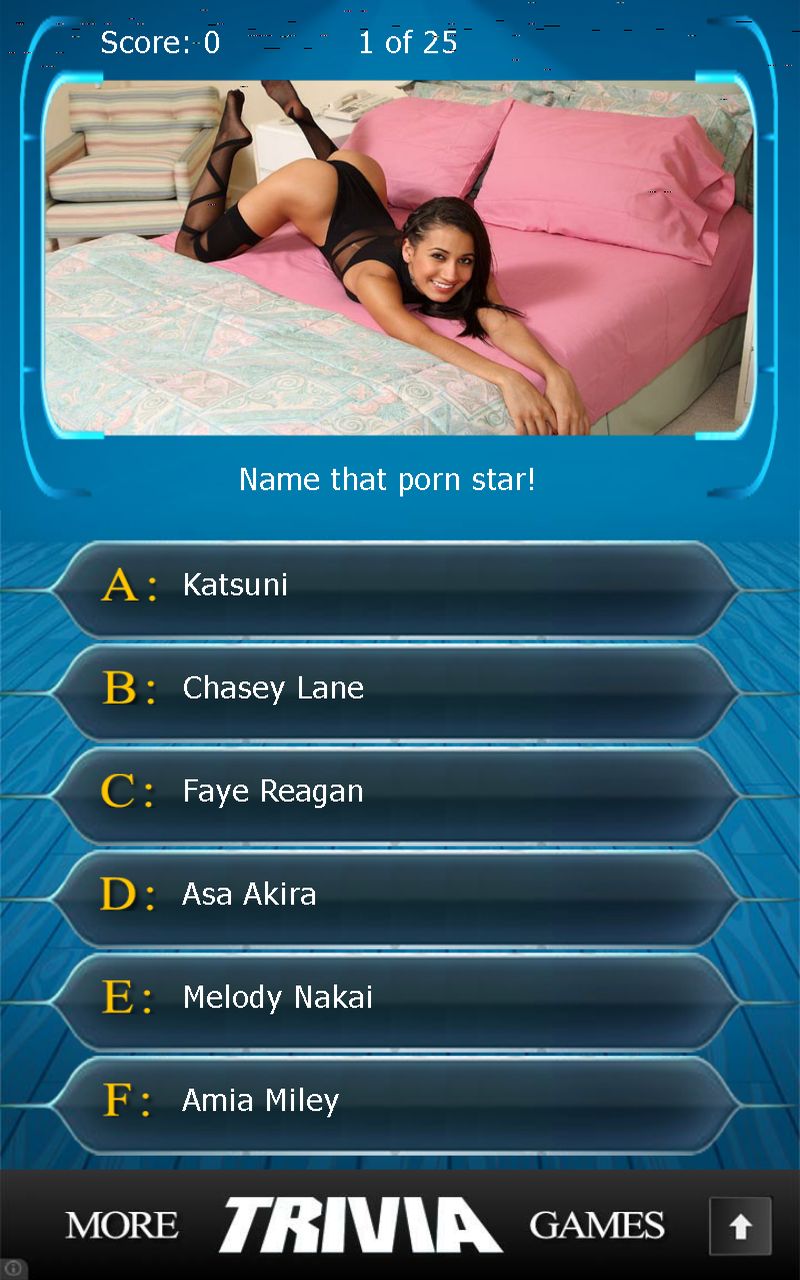Choose answer F: Amia Miley

pos(395,1100)
